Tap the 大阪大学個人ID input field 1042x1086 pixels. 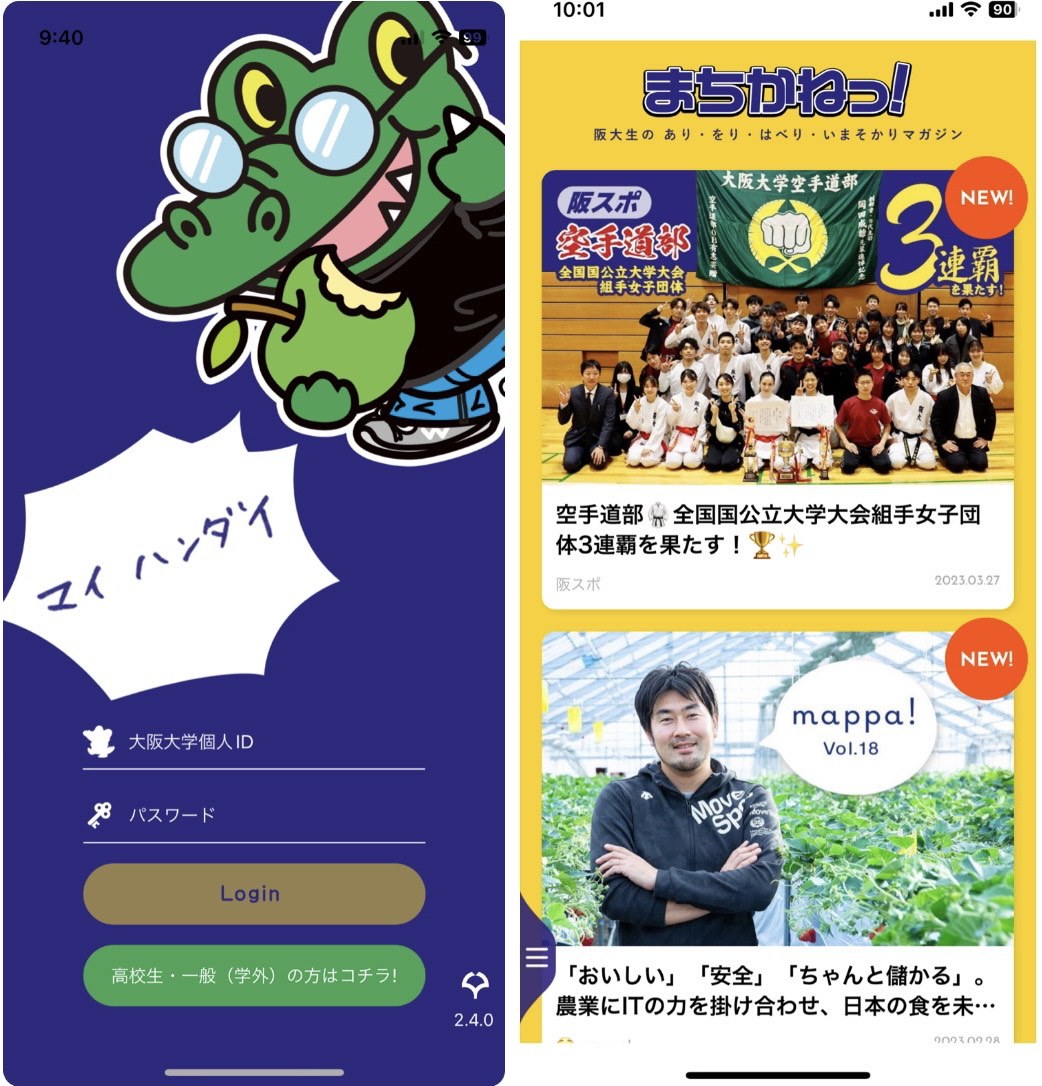click(x=270, y=742)
